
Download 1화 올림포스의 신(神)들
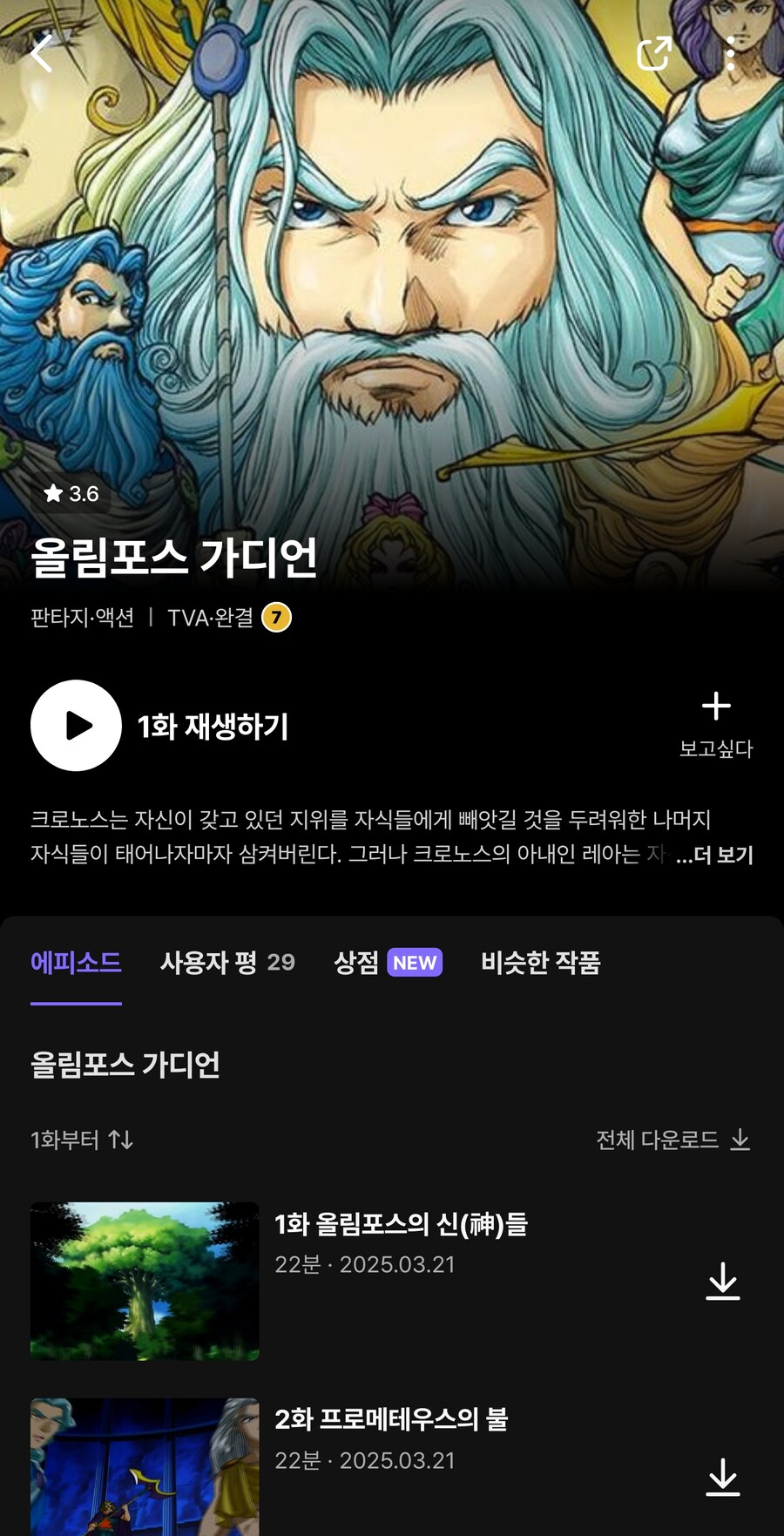click(x=722, y=1281)
